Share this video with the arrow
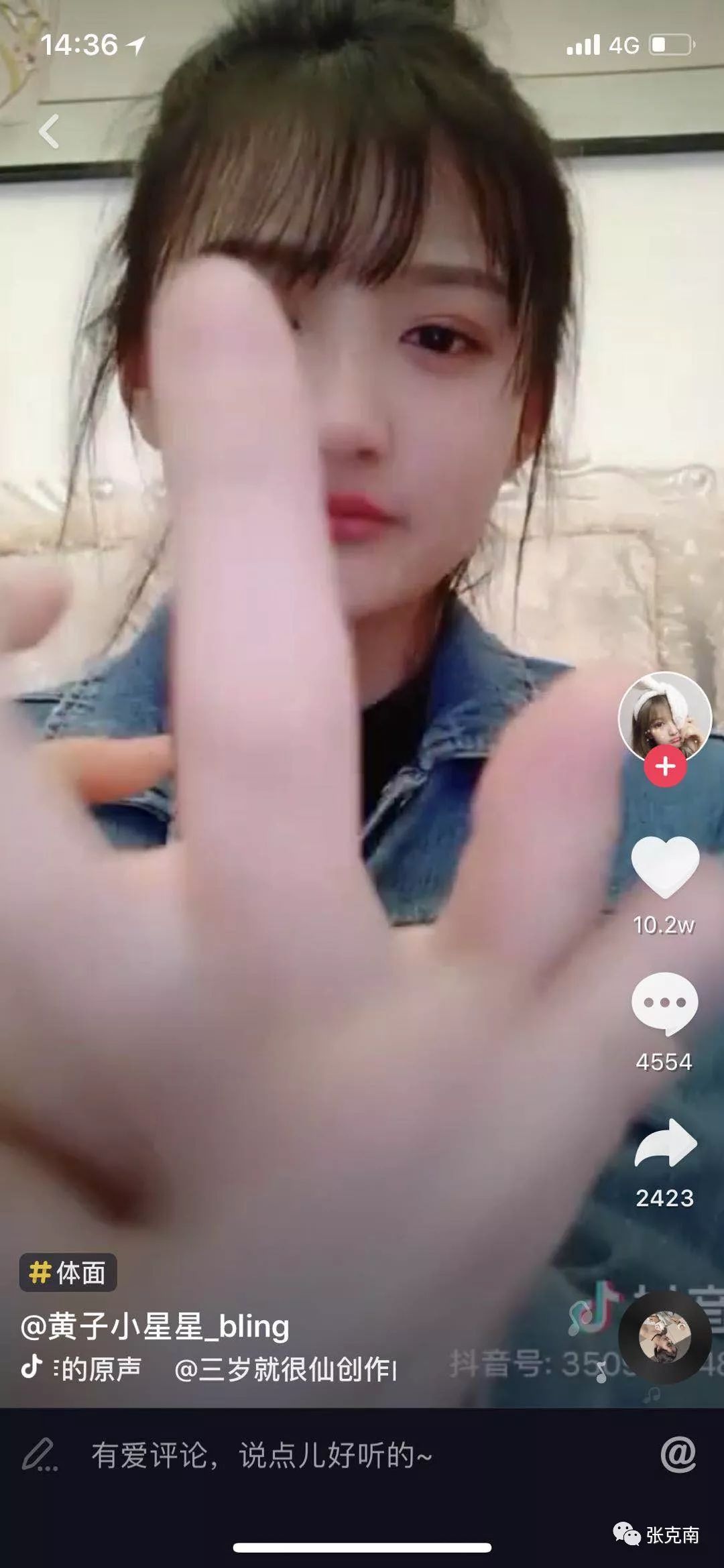 (x=665, y=1144)
